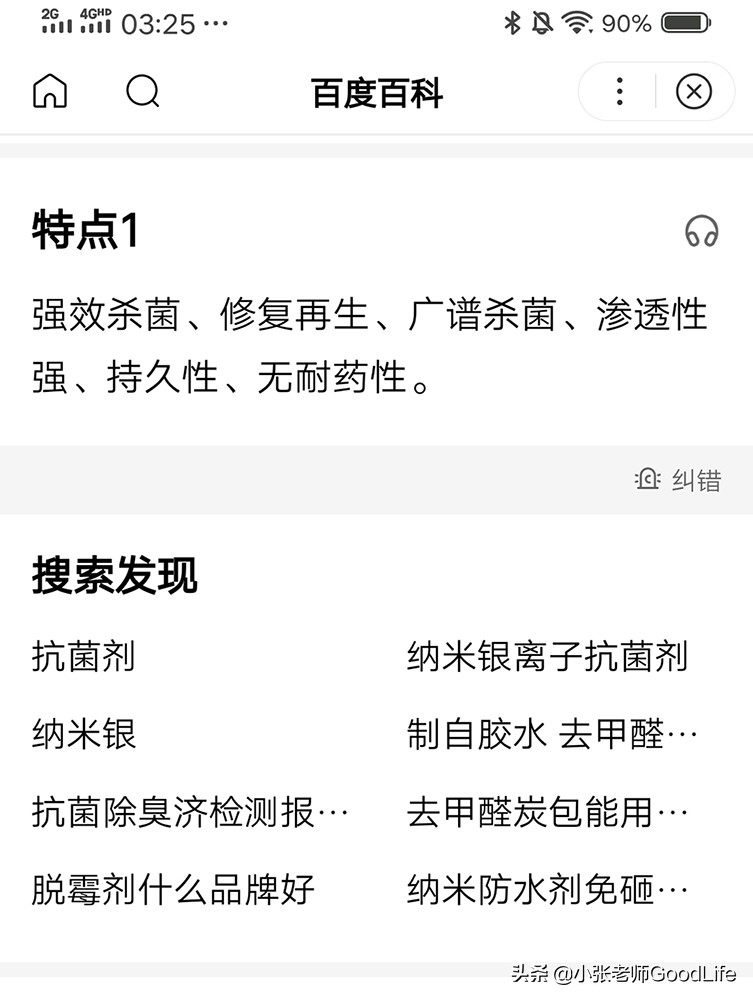Open the 纳米银 search suggestion
This screenshot has height=1000, width=753.
pyautogui.click(x=84, y=734)
